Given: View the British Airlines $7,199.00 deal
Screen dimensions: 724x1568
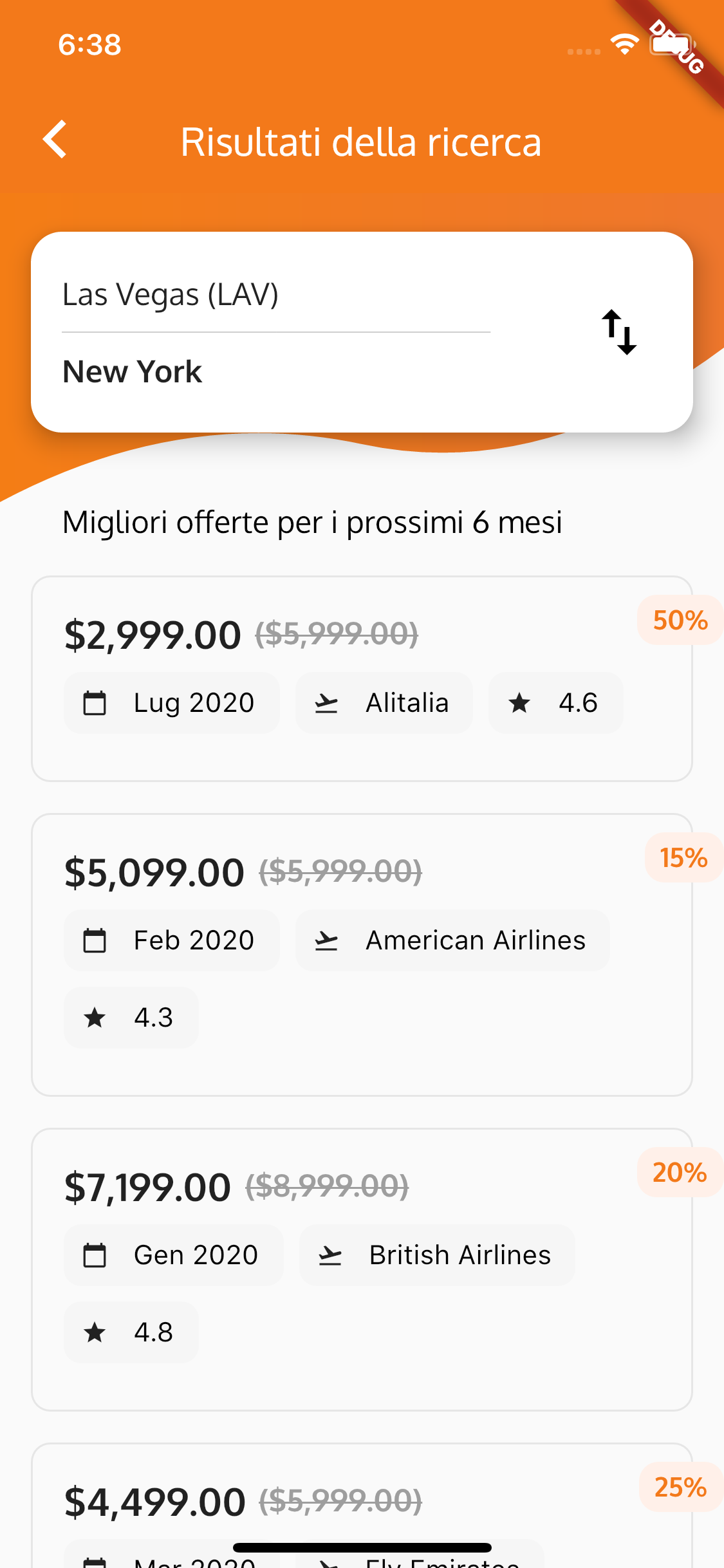Looking at the screenshot, I should [361, 1269].
